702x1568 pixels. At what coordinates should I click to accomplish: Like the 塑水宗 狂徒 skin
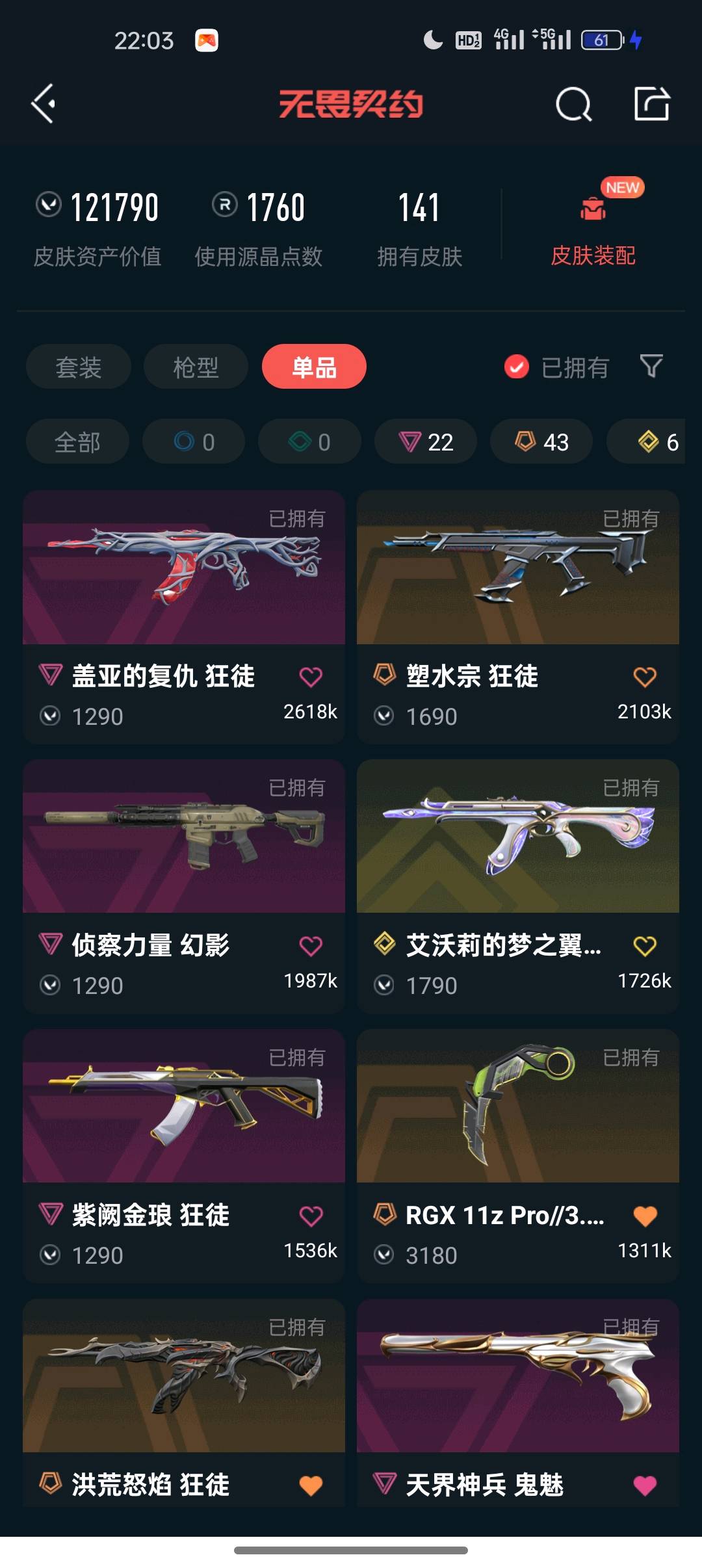[x=645, y=677]
